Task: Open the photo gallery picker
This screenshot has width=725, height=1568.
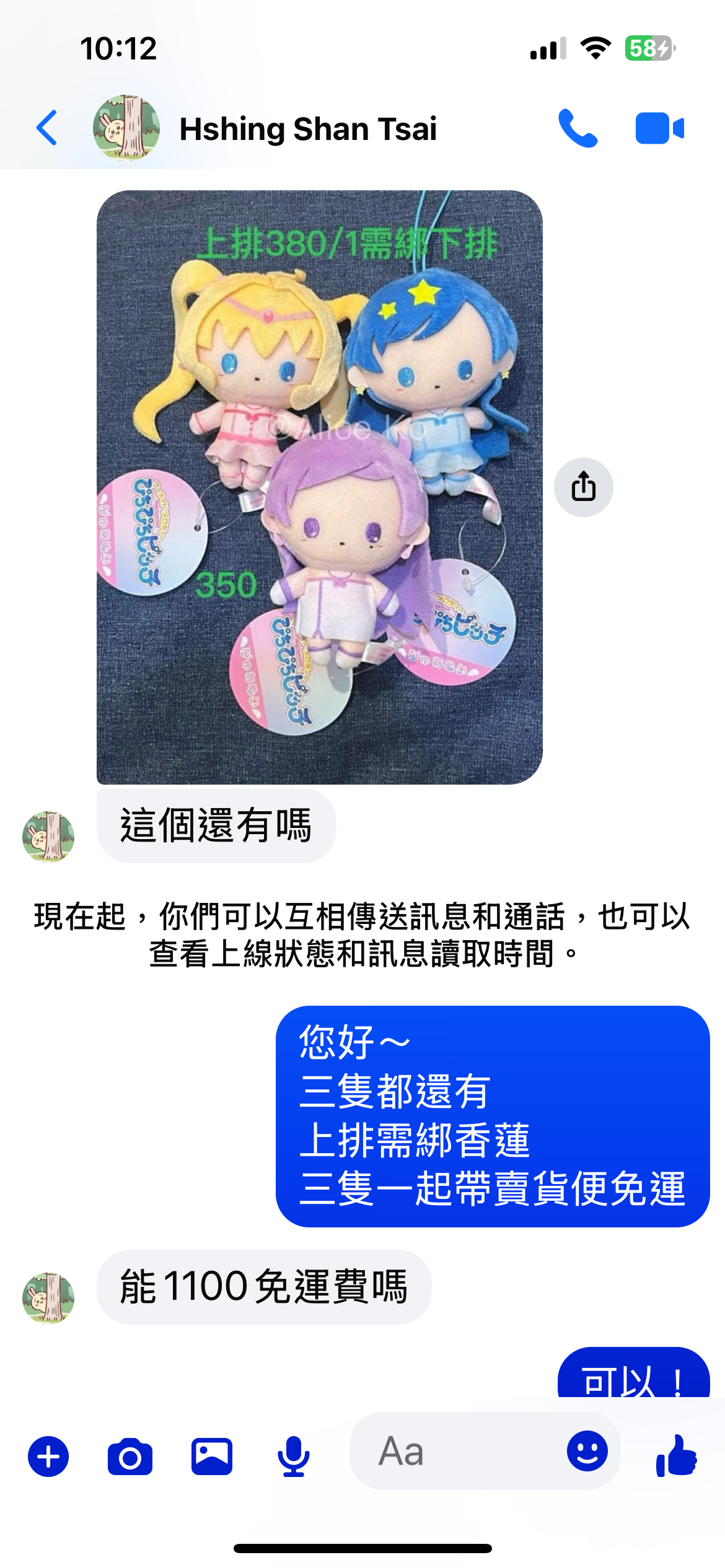Action: tap(212, 1457)
